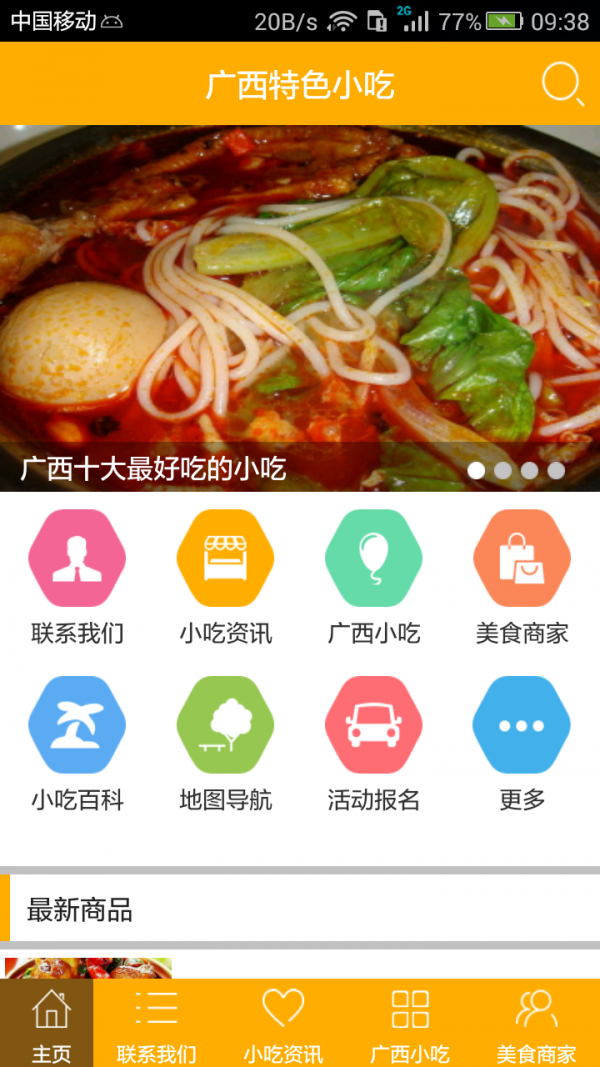Open the search icon in the header
The height and width of the screenshot is (1067, 600).
(563, 84)
